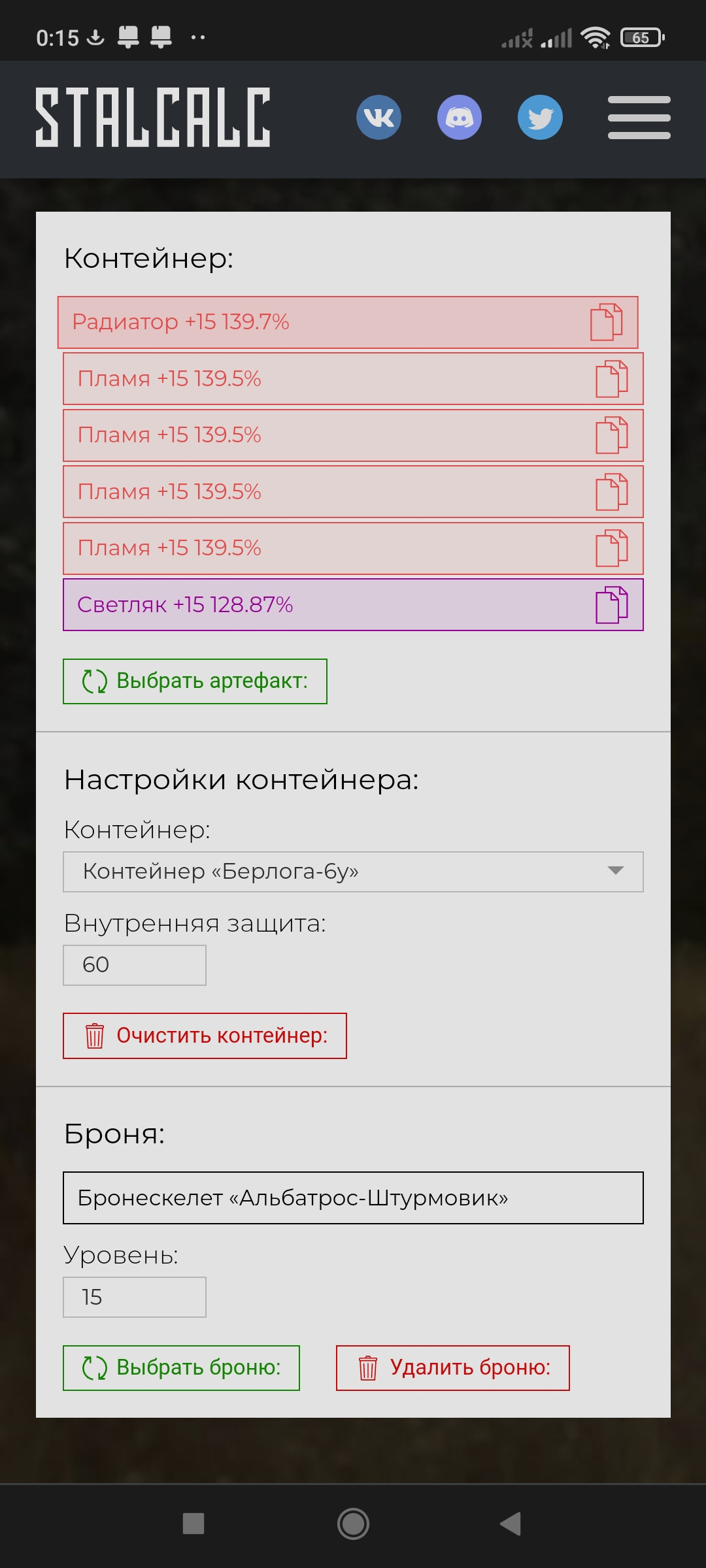The image size is (706, 1568).
Task: Tap the system home button
Action: [353, 1524]
